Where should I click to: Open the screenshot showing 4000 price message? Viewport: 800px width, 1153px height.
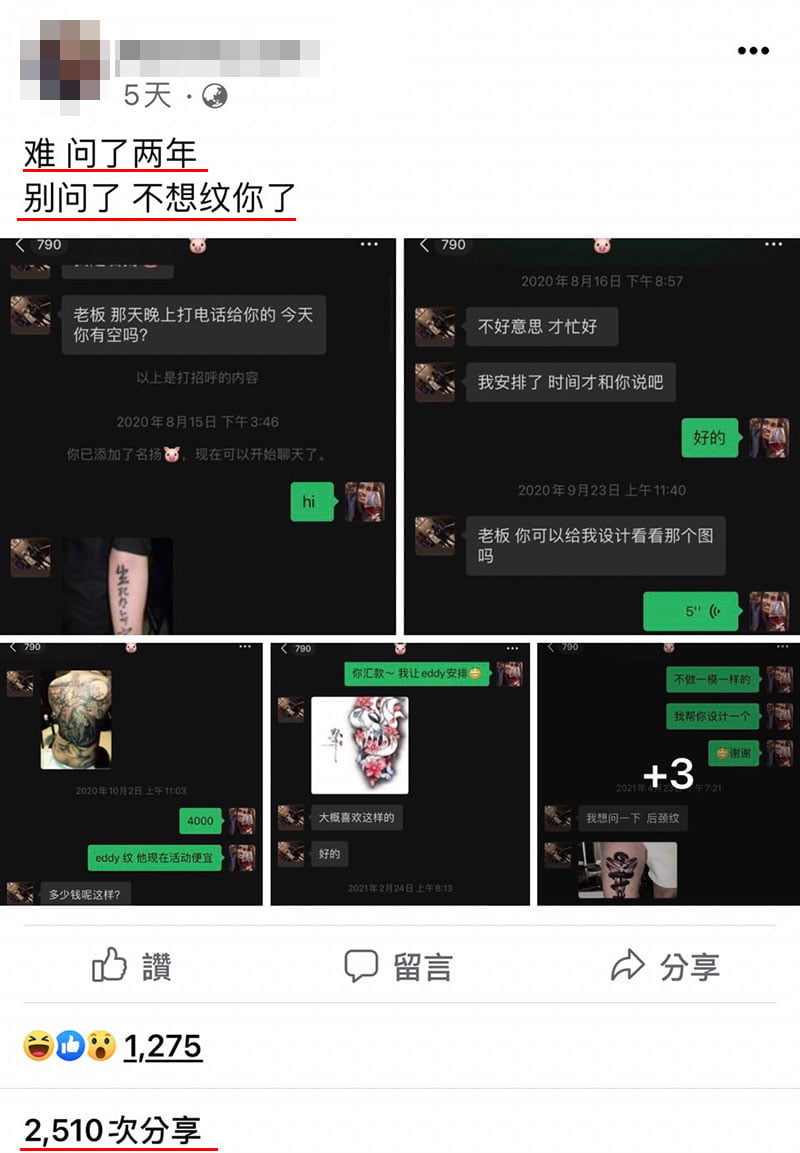tap(131, 773)
